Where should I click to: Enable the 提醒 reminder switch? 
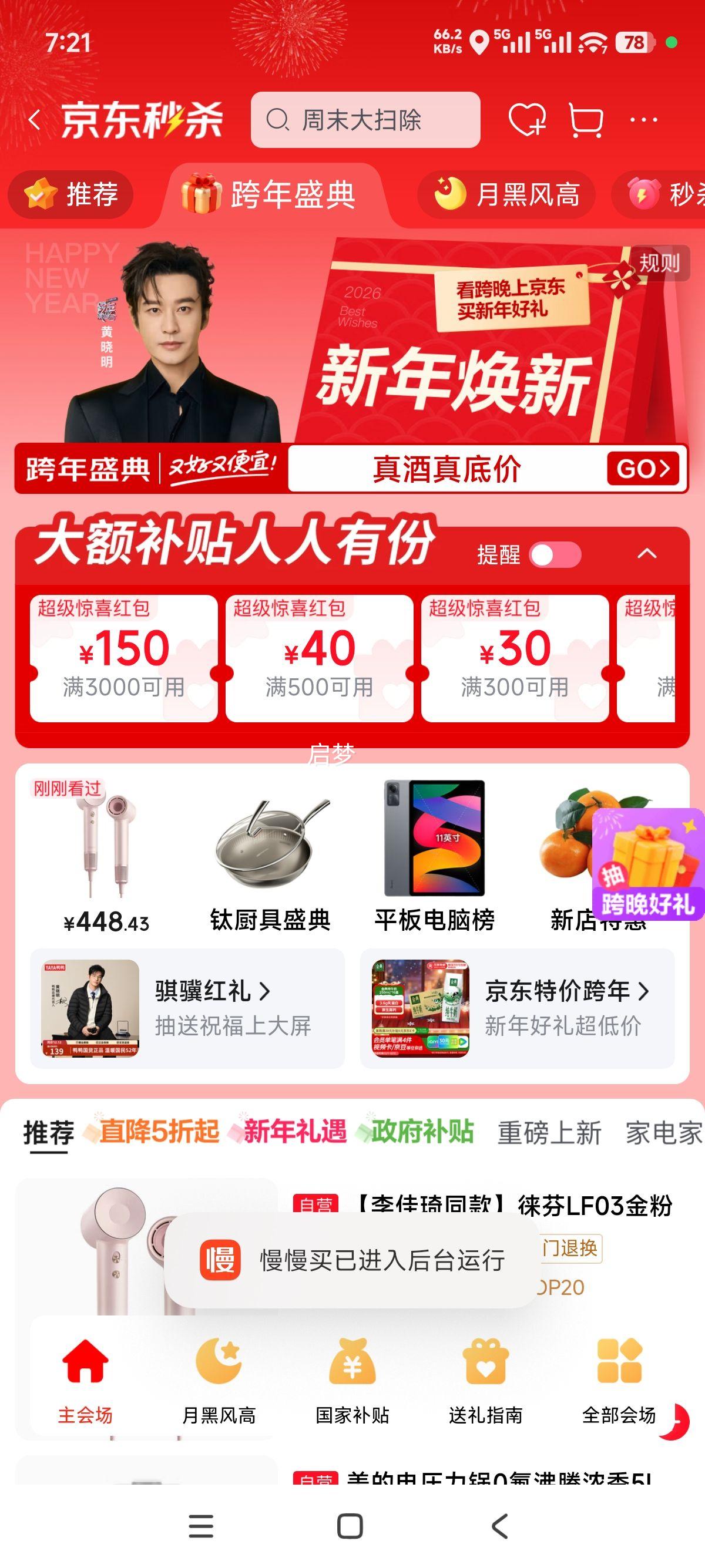click(554, 554)
